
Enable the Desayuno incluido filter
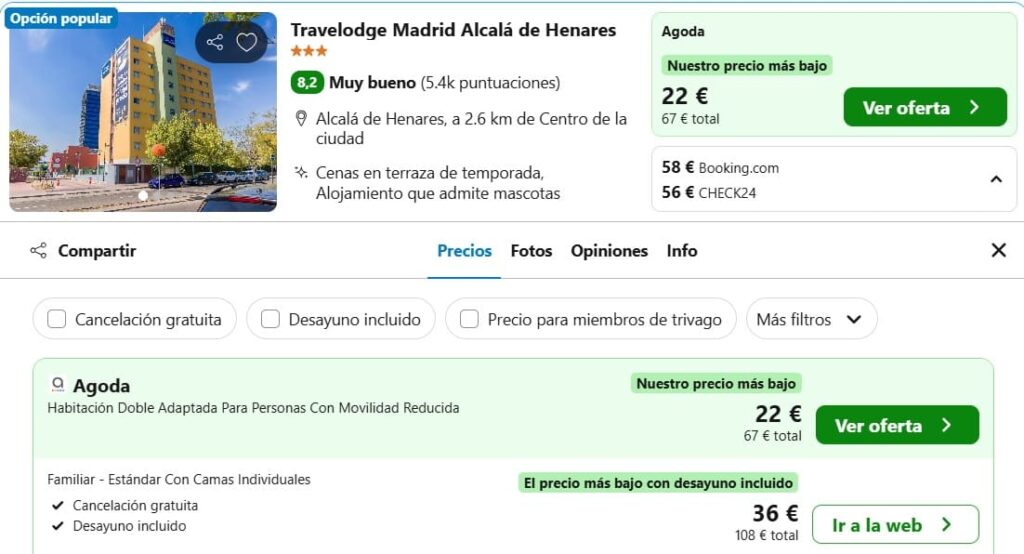pos(341,319)
